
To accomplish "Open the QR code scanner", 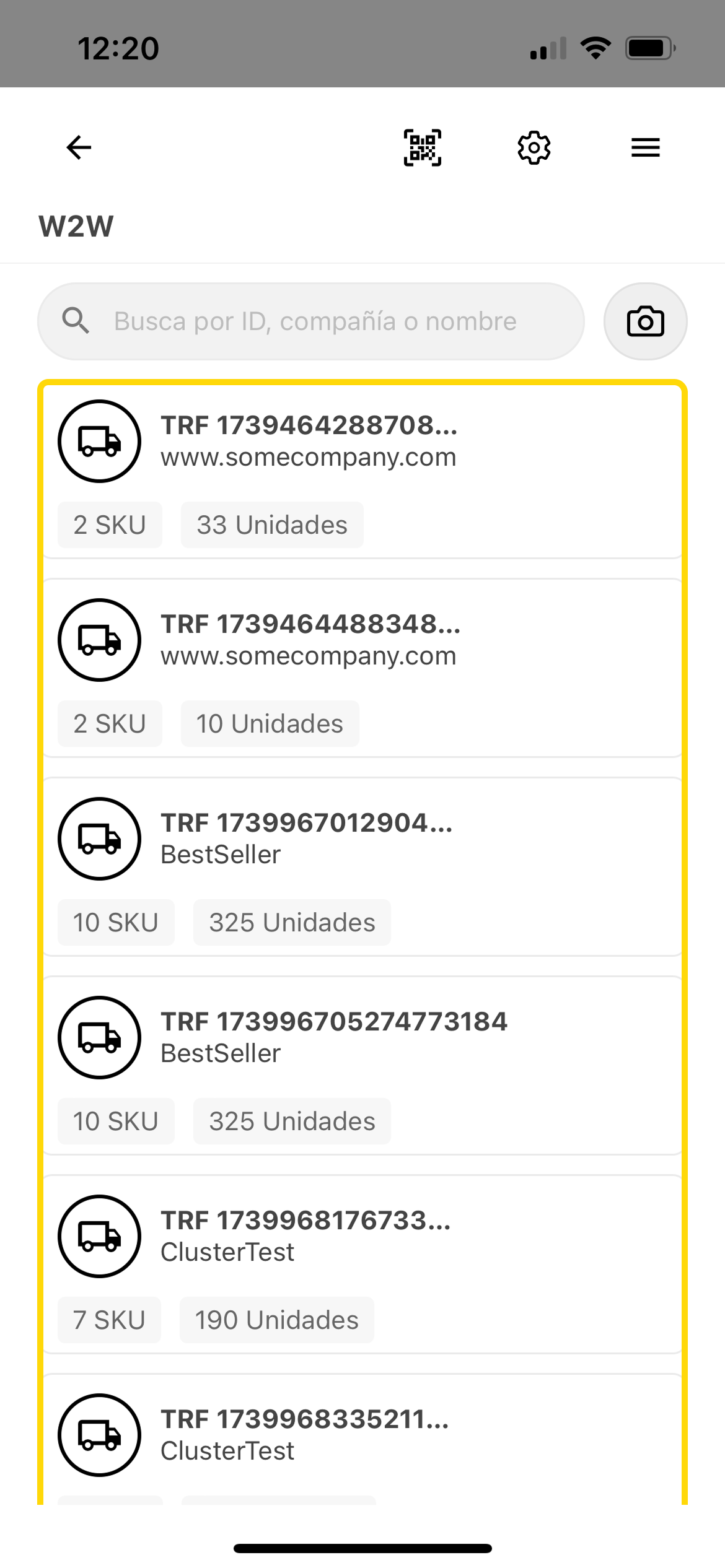I will [423, 147].
